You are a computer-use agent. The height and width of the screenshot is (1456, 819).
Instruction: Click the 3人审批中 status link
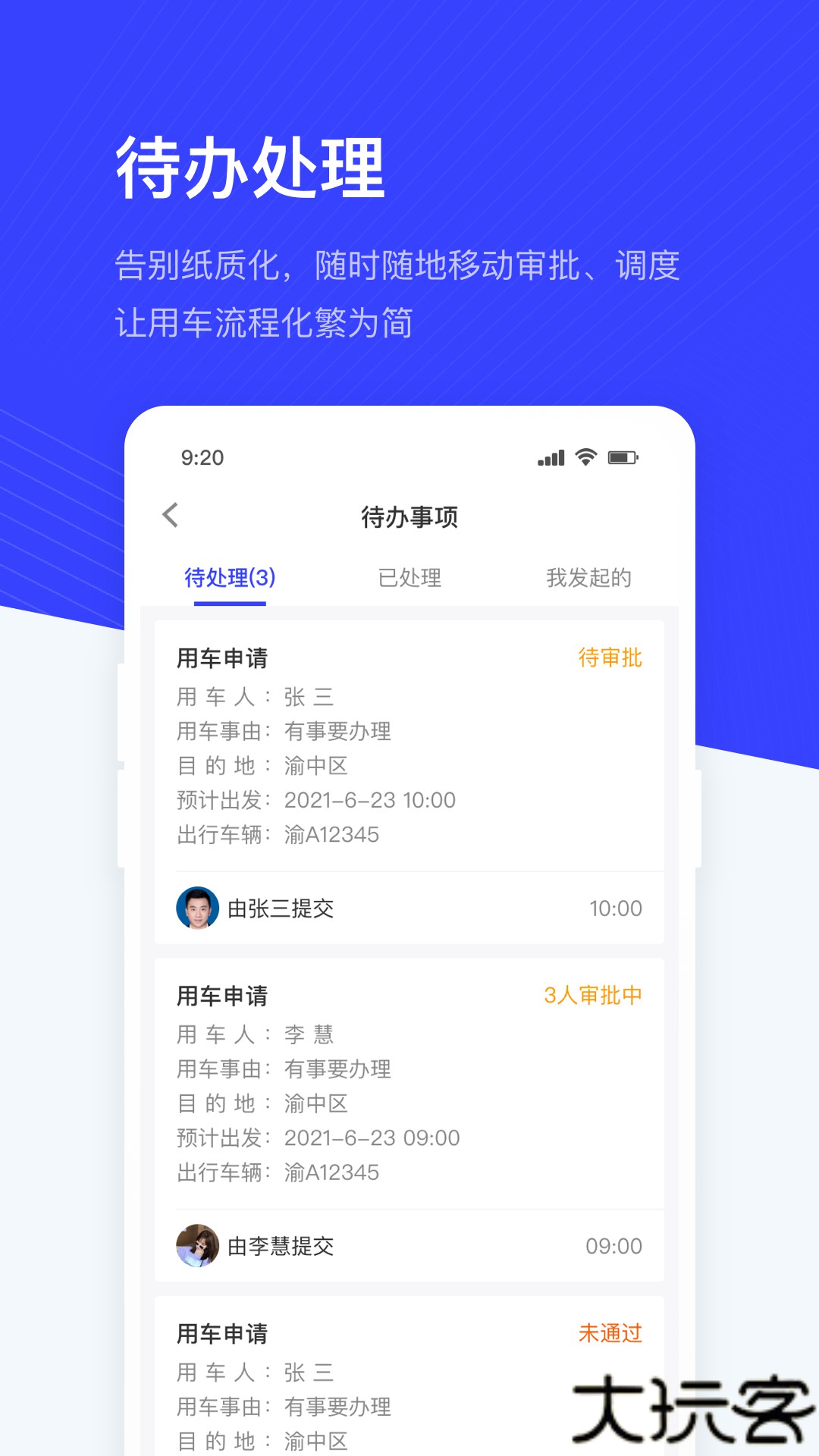[x=597, y=996]
